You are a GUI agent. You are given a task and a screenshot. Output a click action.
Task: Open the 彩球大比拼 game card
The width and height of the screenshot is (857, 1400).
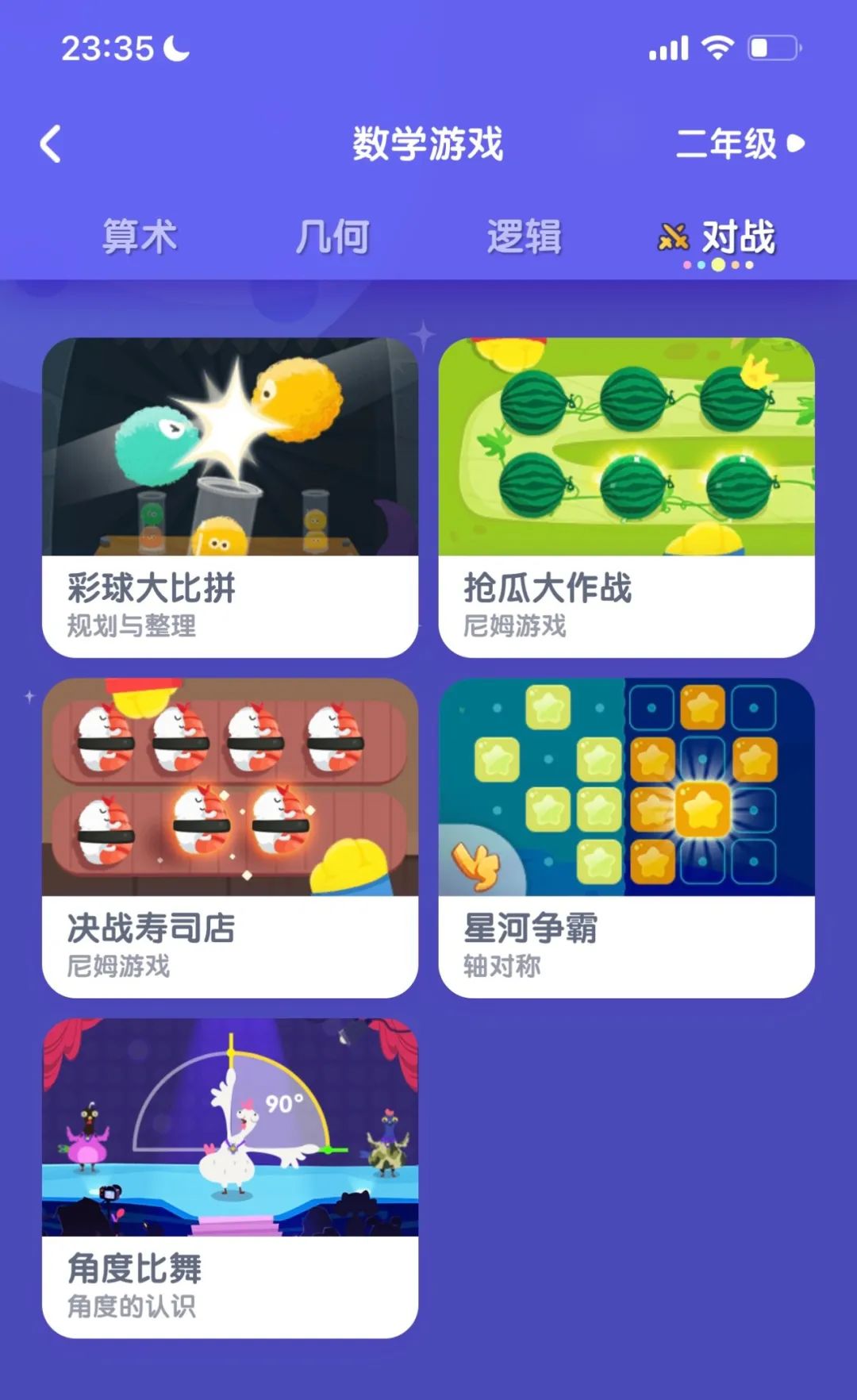point(230,498)
